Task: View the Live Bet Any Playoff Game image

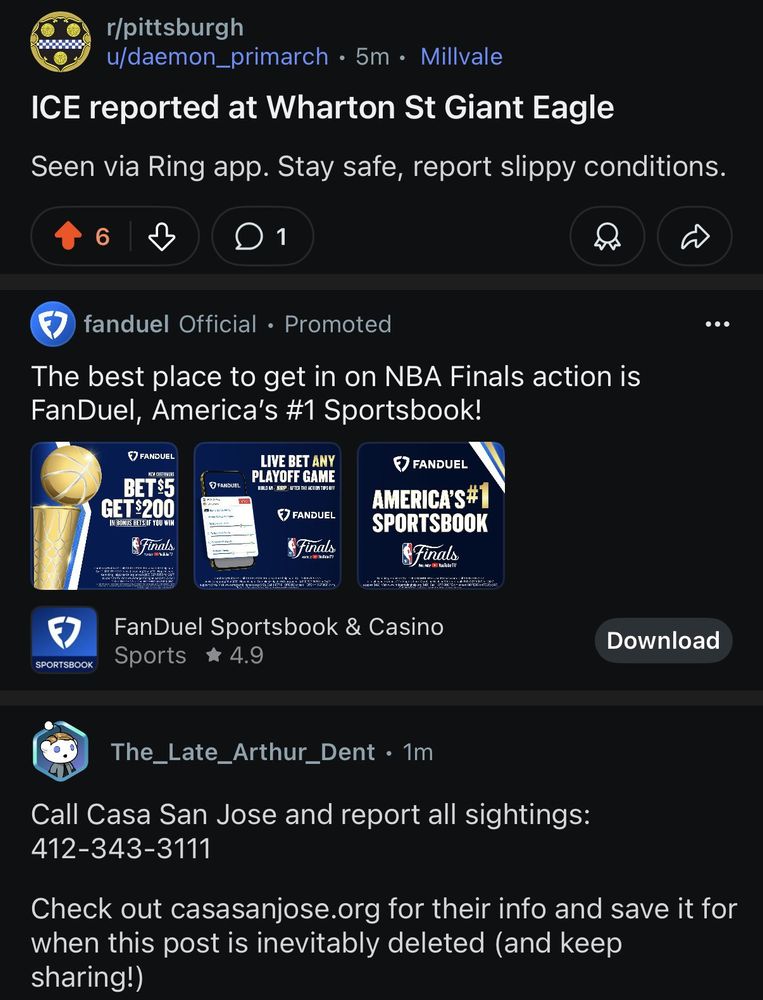Action: tap(267, 516)
